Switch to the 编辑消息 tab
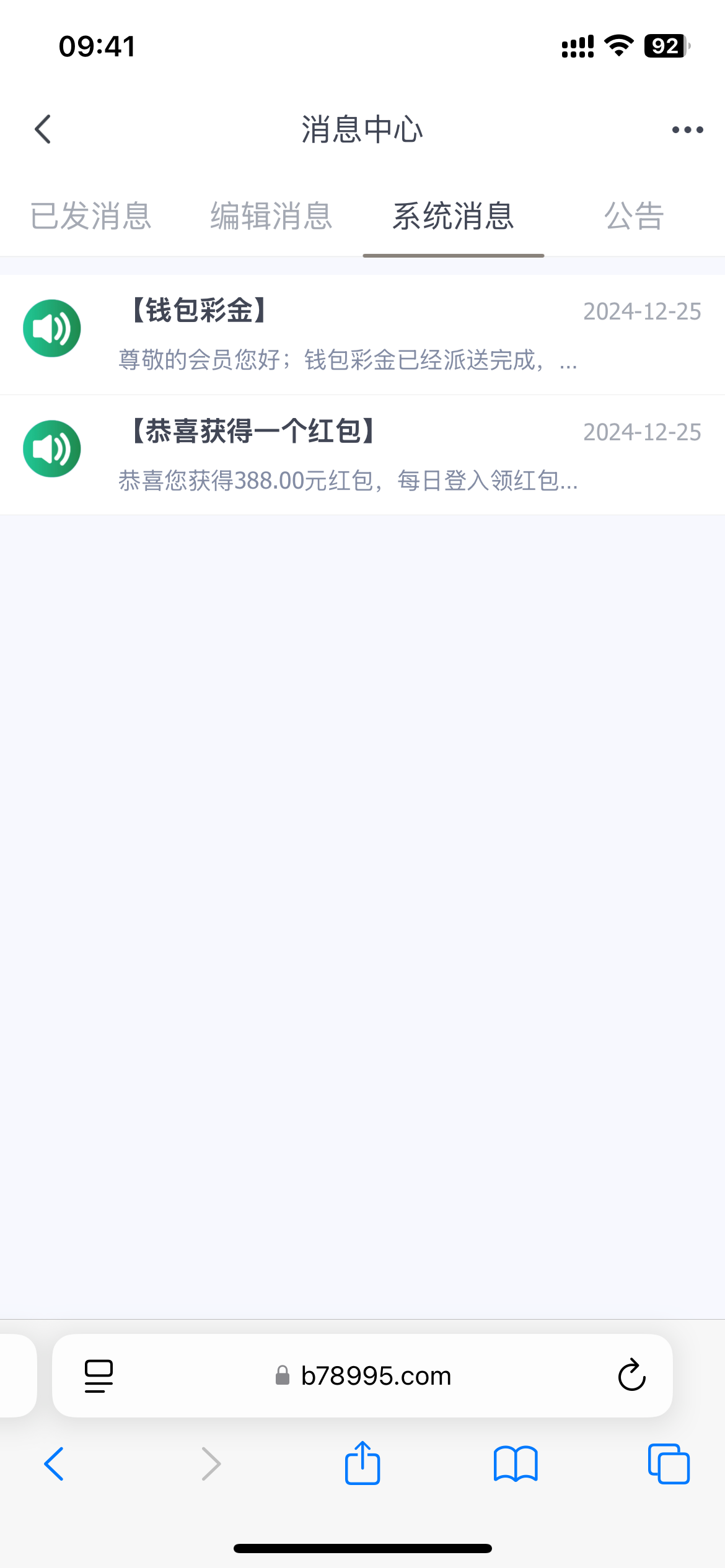The width and height of the screenshot is (725, 1568). (x=271, y=216)
